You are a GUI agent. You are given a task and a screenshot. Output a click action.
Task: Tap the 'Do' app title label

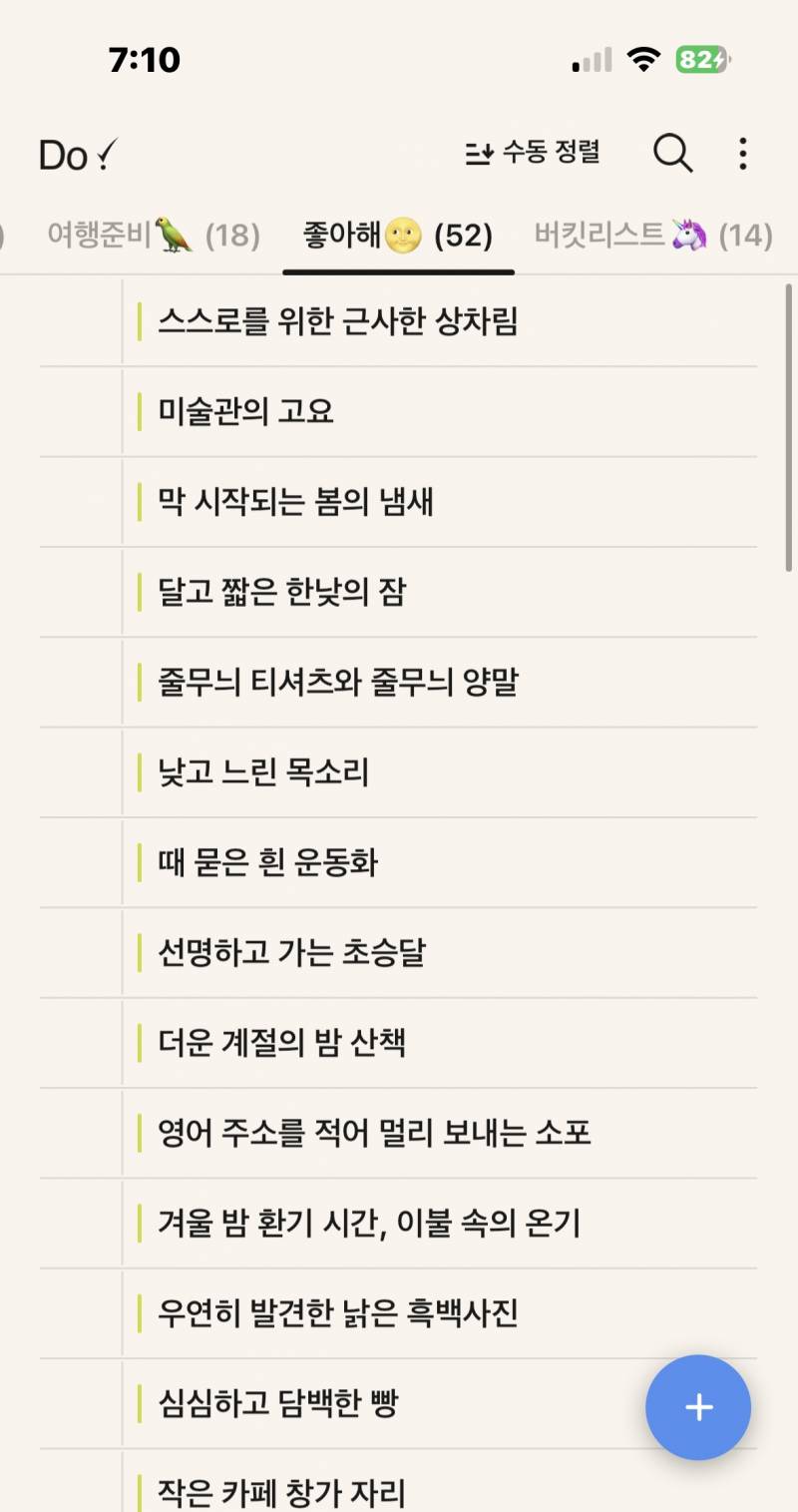point(62,155)
